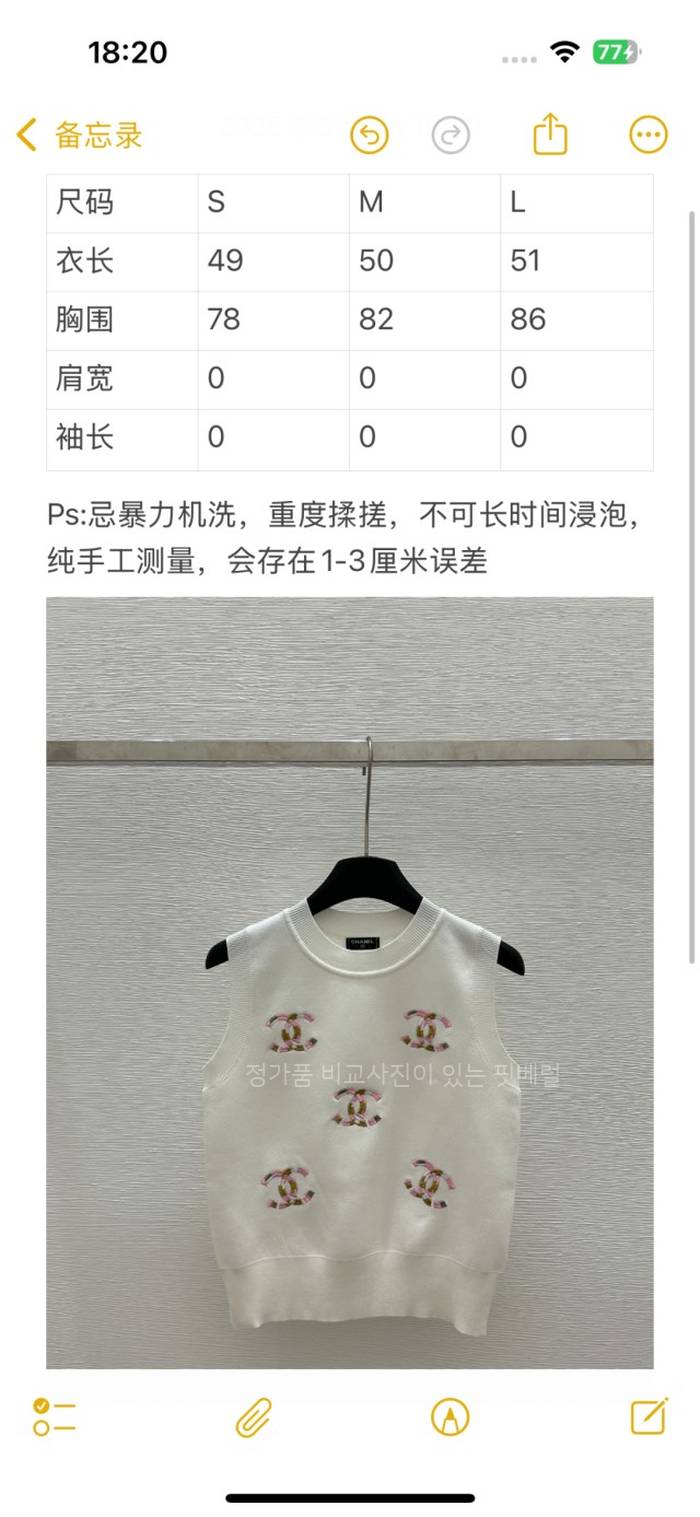This screenshot has width=700, height=1517.
Task: Go back to 备忘录 notes list
Action: [80, 135]
